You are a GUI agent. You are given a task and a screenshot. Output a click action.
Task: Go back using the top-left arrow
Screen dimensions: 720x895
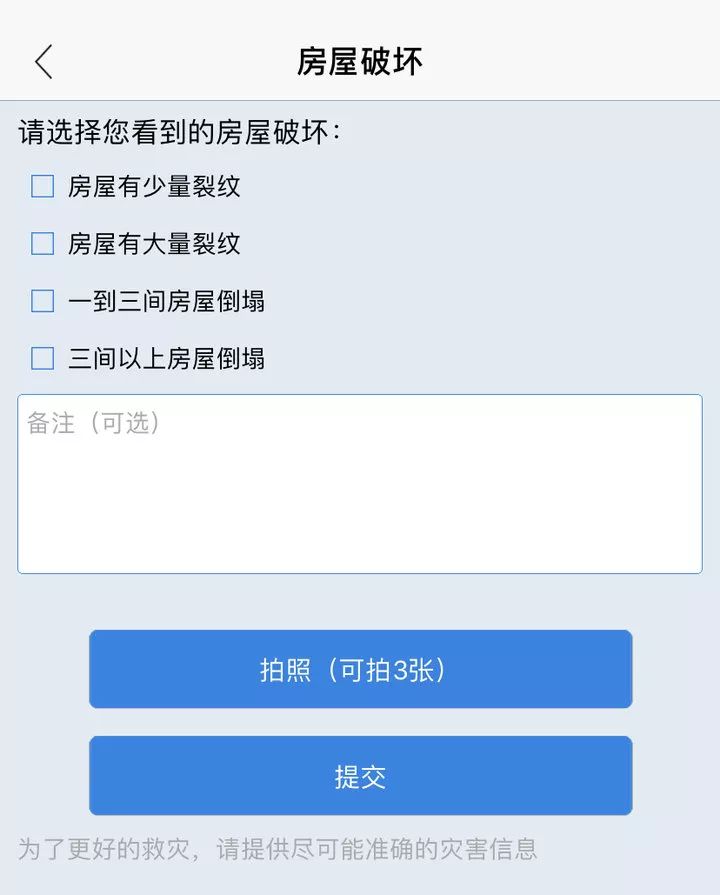(43, 62)
